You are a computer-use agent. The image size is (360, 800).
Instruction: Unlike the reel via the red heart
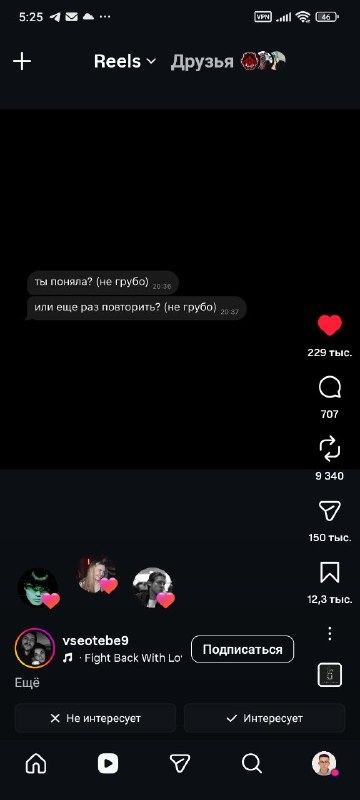(330, 325)
